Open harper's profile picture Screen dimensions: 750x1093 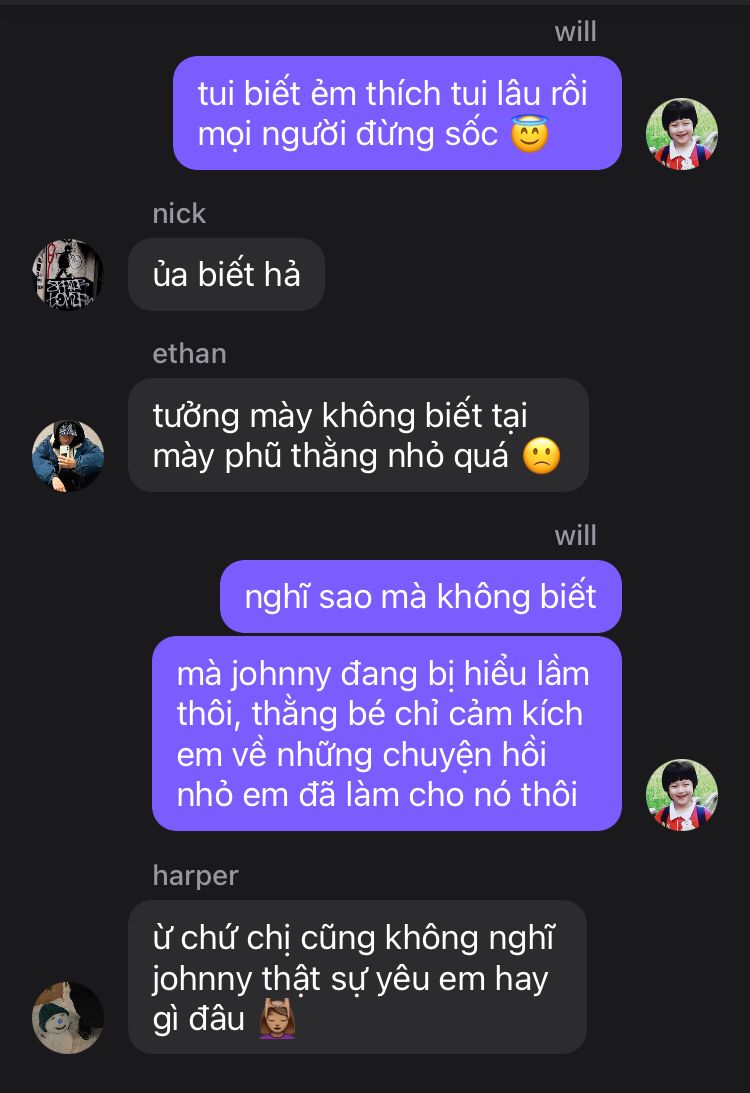pyautogui.click(x=68, y=1017)
